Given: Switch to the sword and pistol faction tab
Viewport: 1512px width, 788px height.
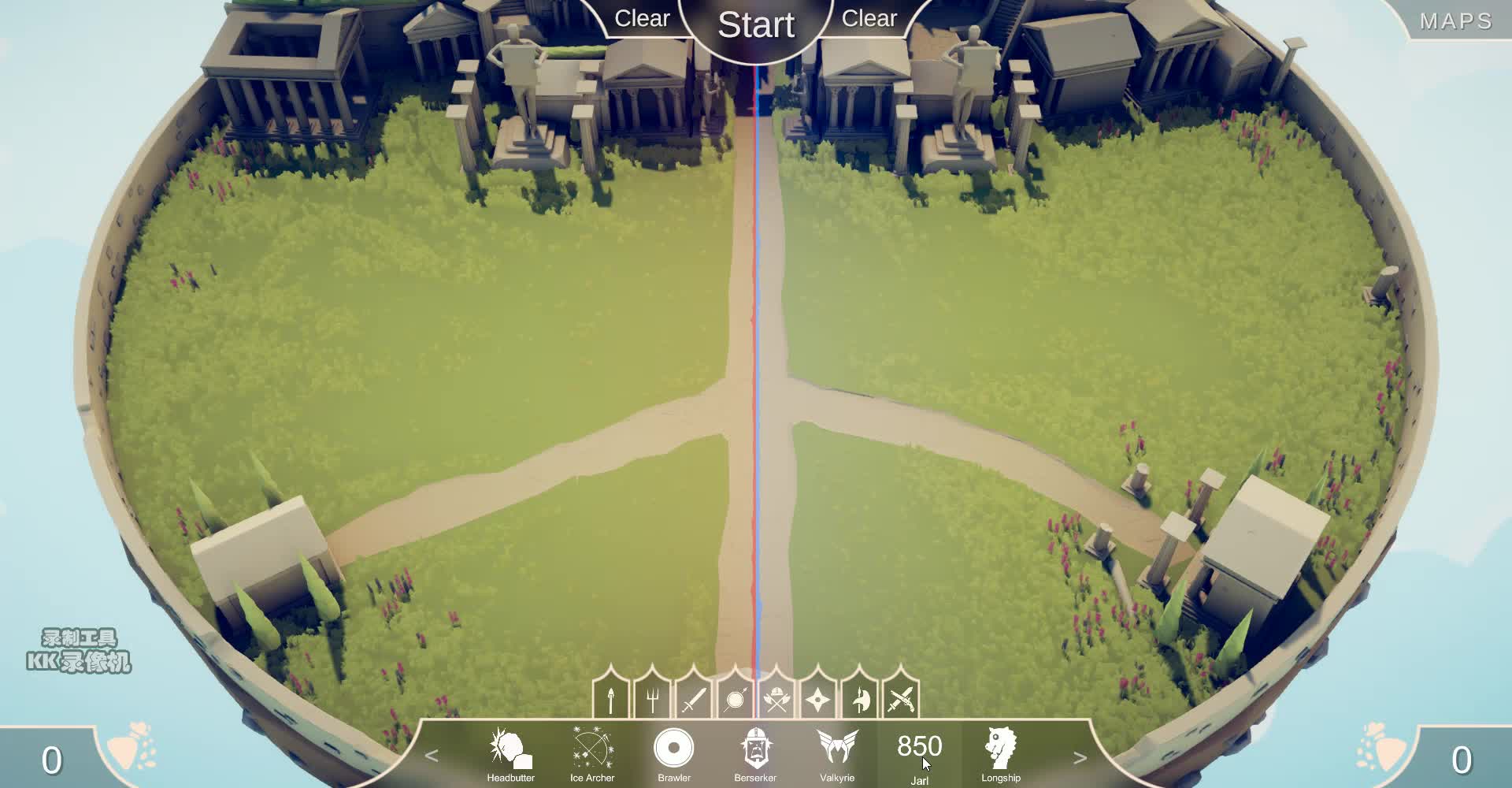Looking at the screenshot, I should click(x=901, y=698).
